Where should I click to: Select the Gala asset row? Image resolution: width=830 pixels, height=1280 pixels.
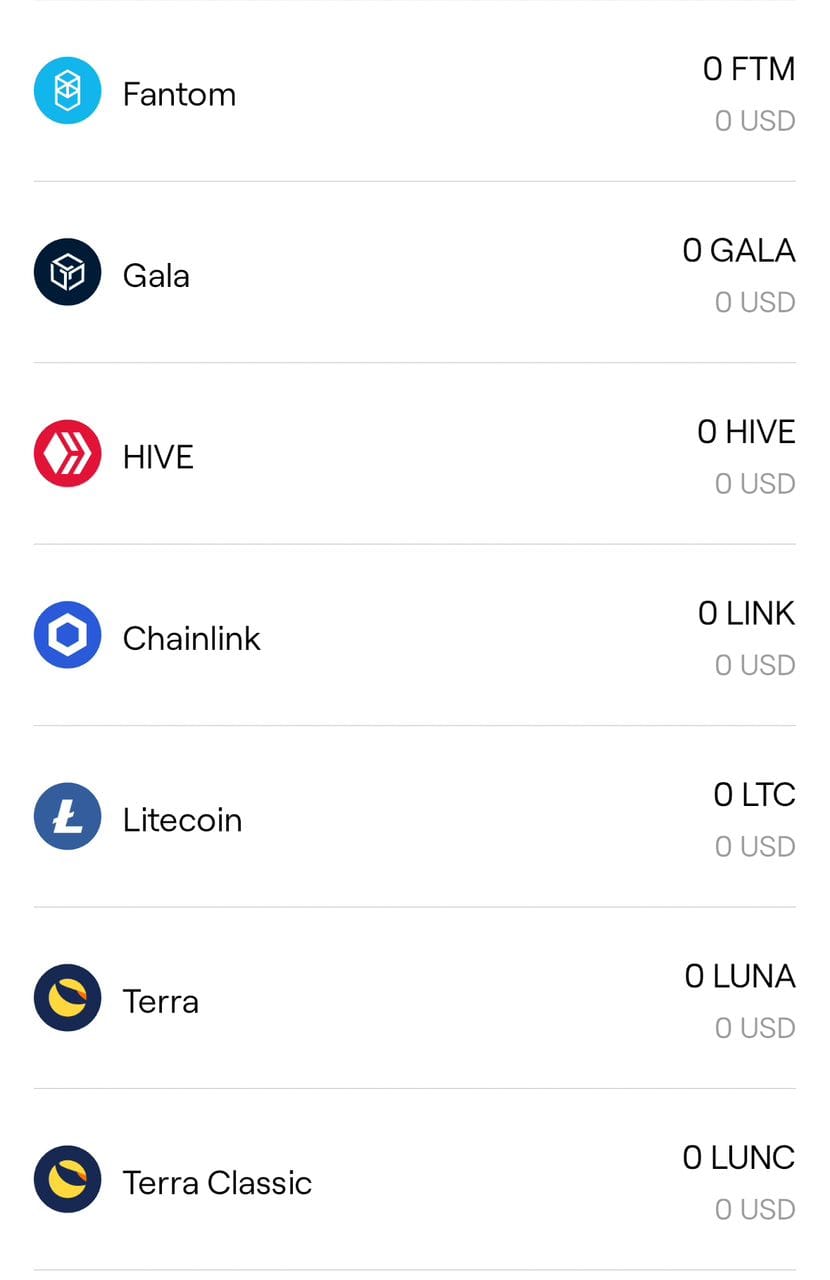click(414, 274)
